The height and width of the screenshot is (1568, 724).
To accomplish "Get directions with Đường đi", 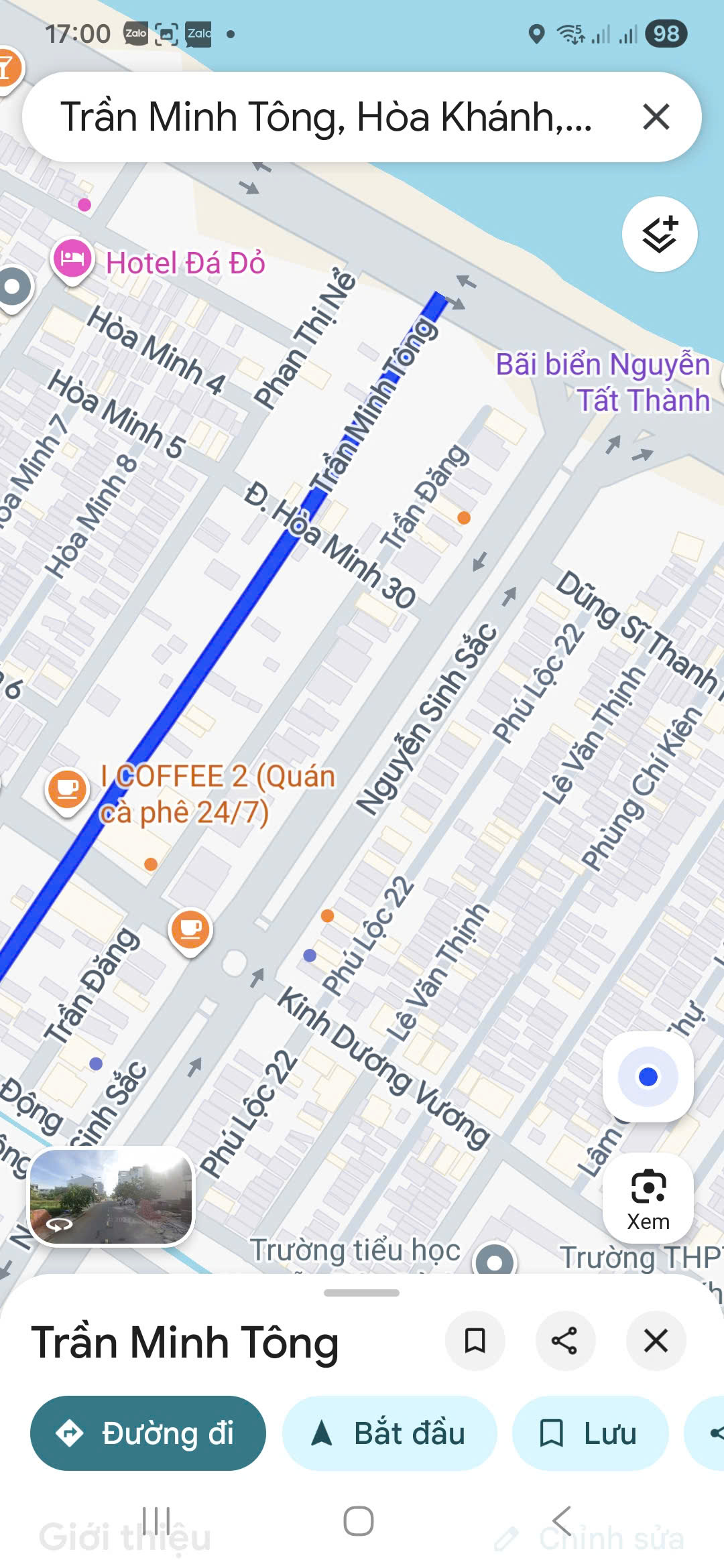I will coord(148,1433).
